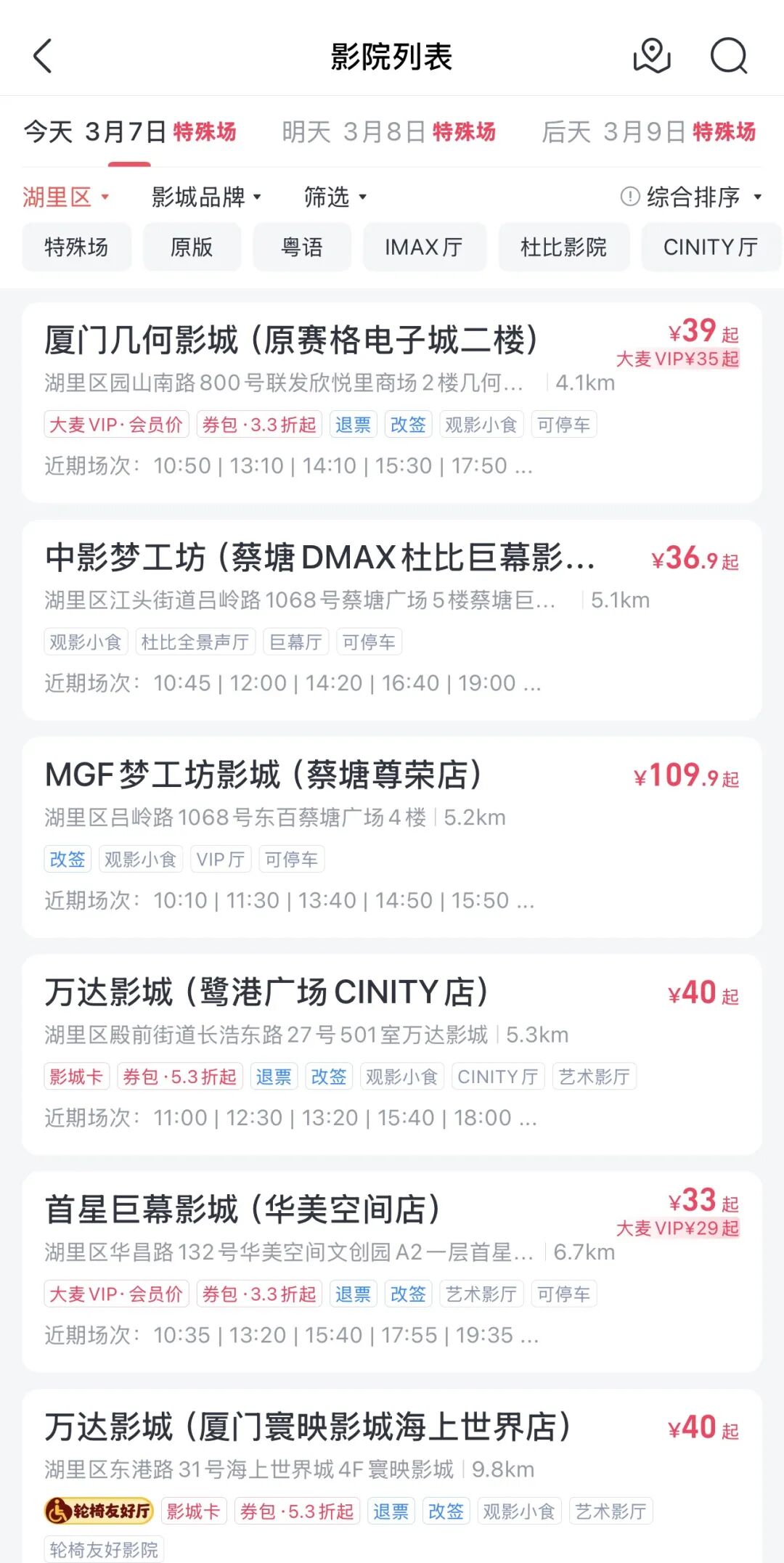Screen dimensions: 784x1563
Task: Filter by 原版 chip
Action: (x=192, y=248)
